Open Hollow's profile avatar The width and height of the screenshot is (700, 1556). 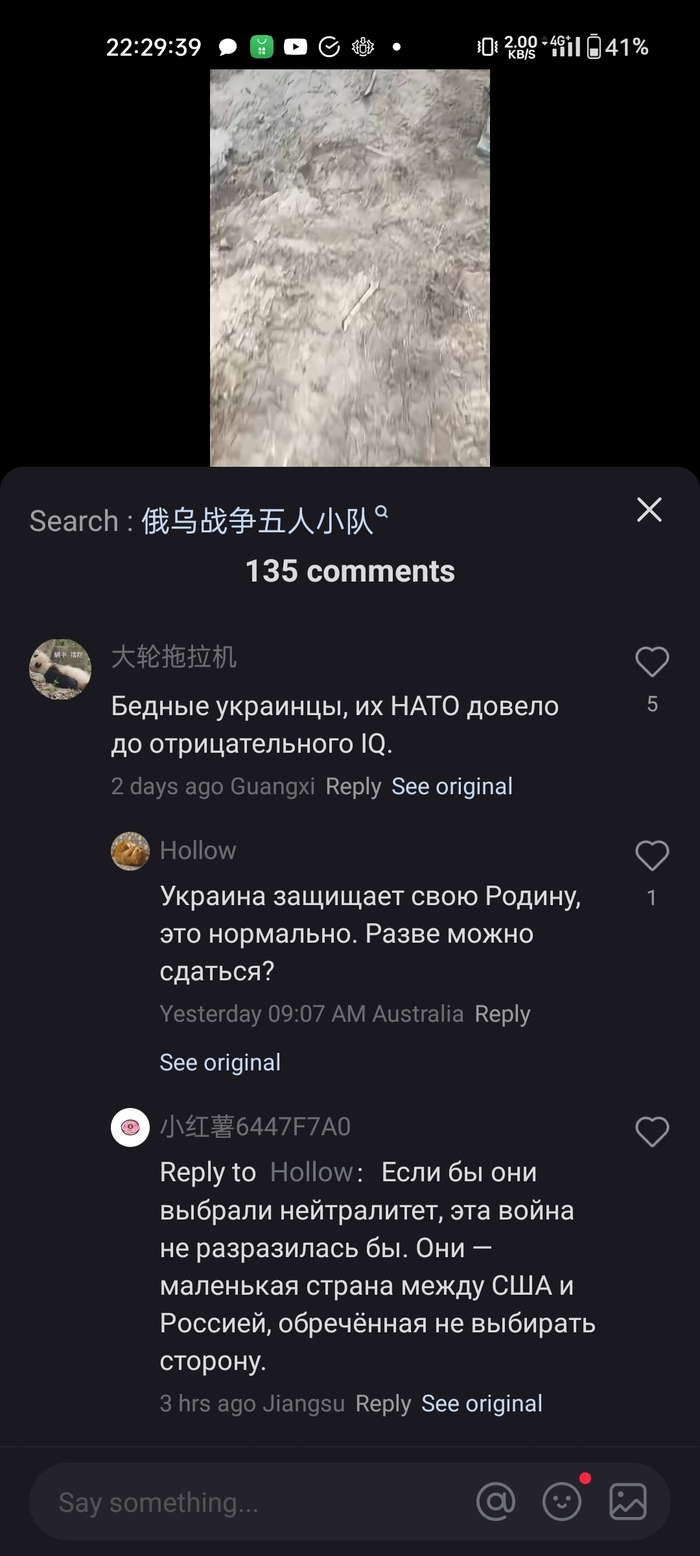click(x=130, y=851)
